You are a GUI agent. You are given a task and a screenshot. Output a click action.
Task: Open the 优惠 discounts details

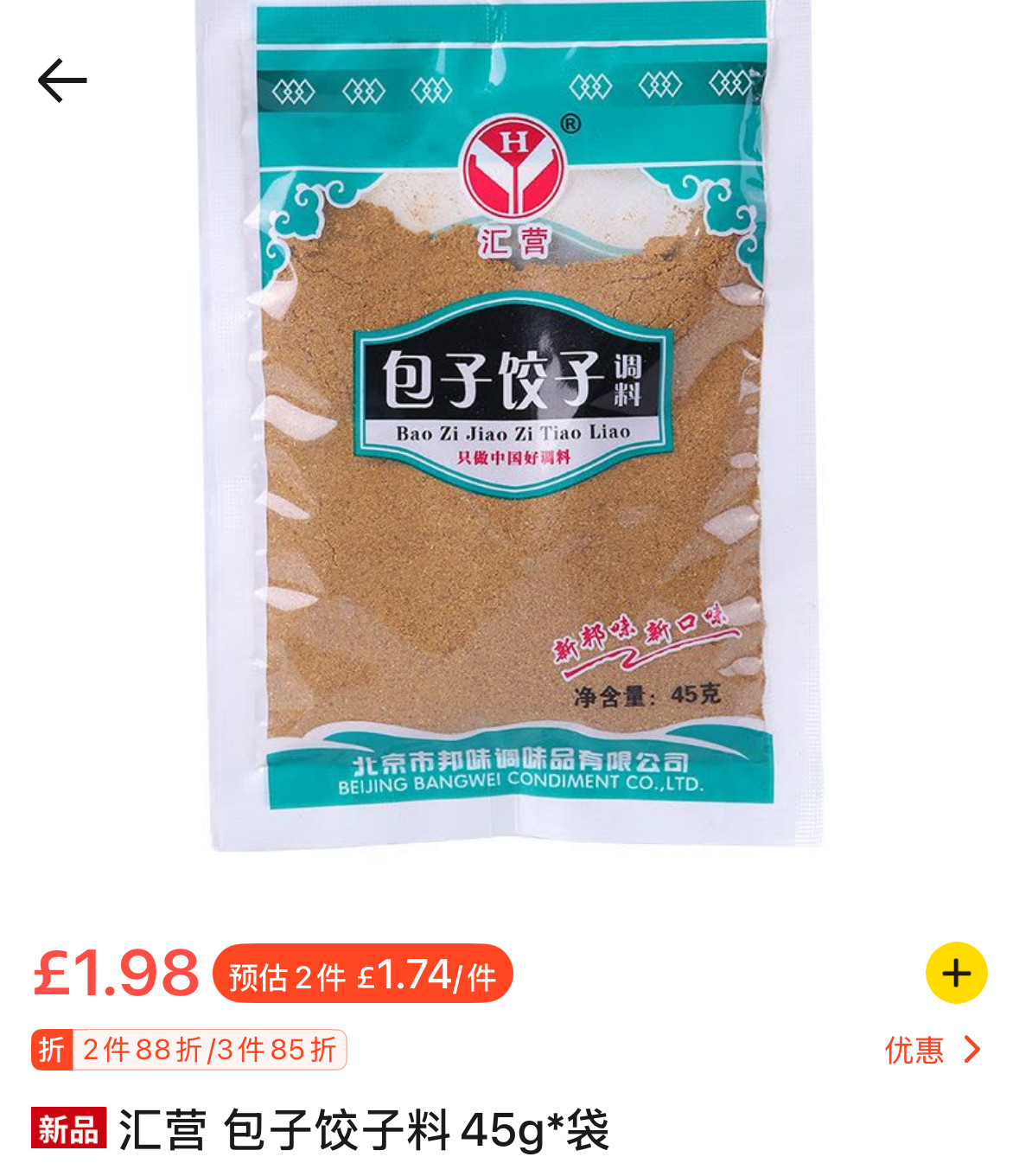[x=932, y=1050]
